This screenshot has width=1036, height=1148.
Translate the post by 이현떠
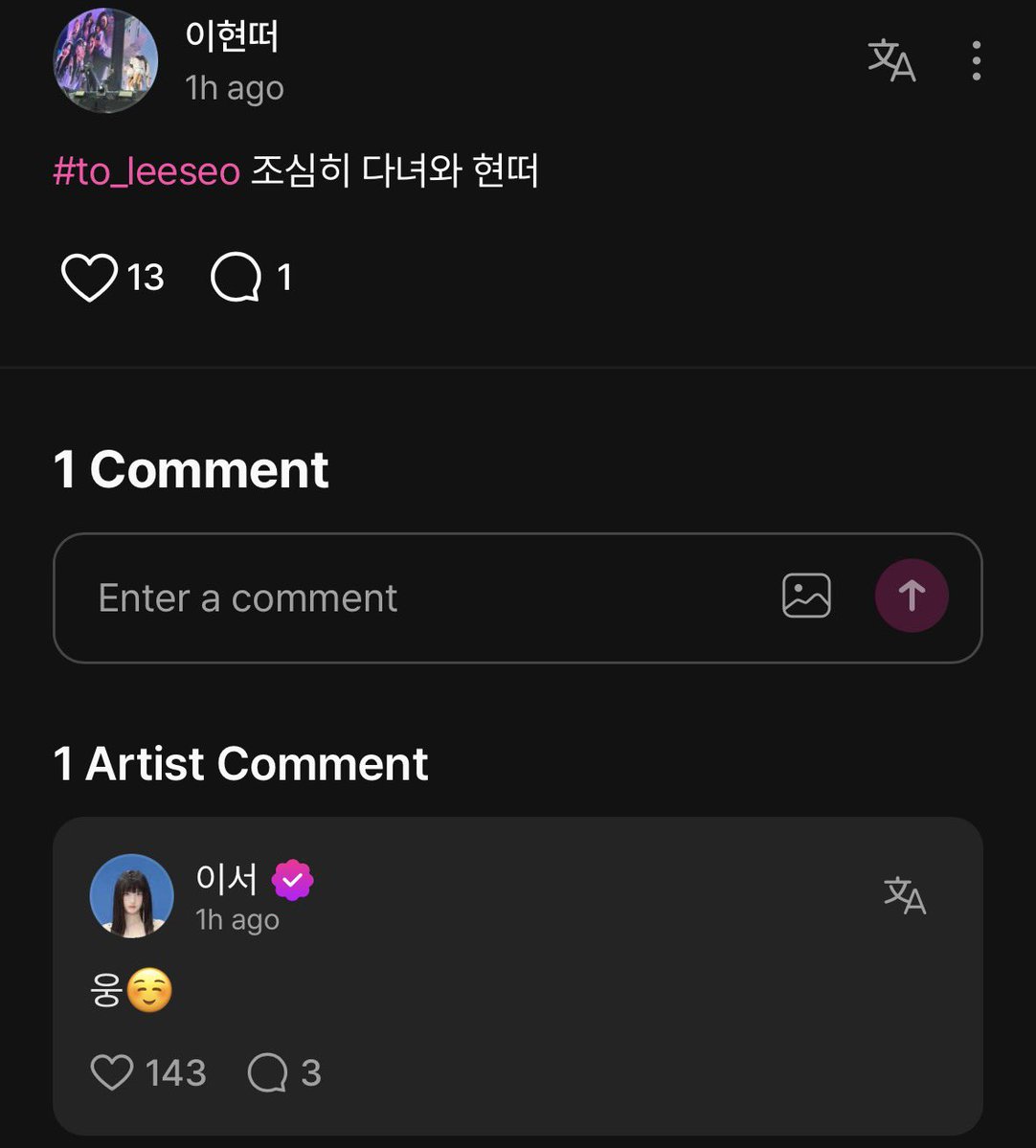click(891, 61)
